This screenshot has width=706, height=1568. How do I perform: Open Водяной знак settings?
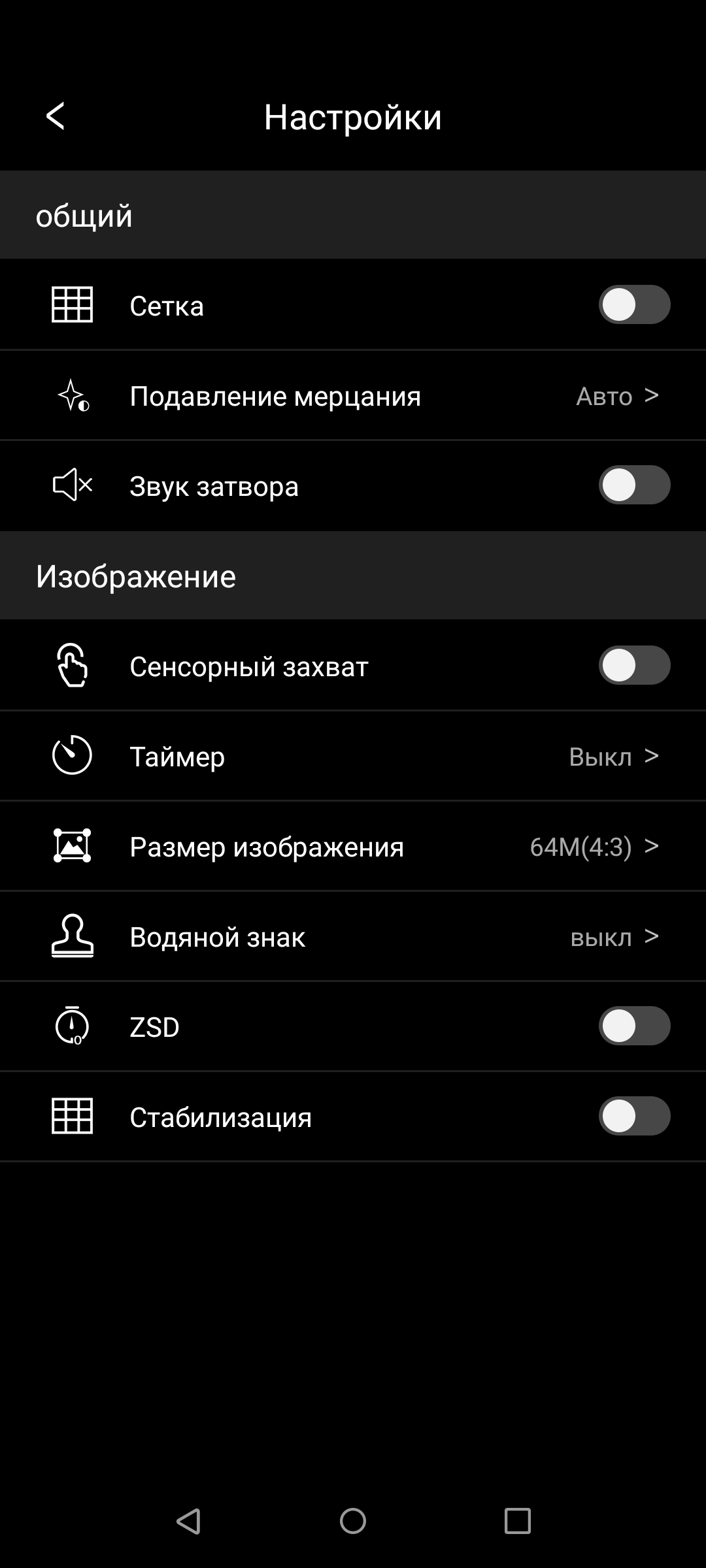[x=353, y=937]
